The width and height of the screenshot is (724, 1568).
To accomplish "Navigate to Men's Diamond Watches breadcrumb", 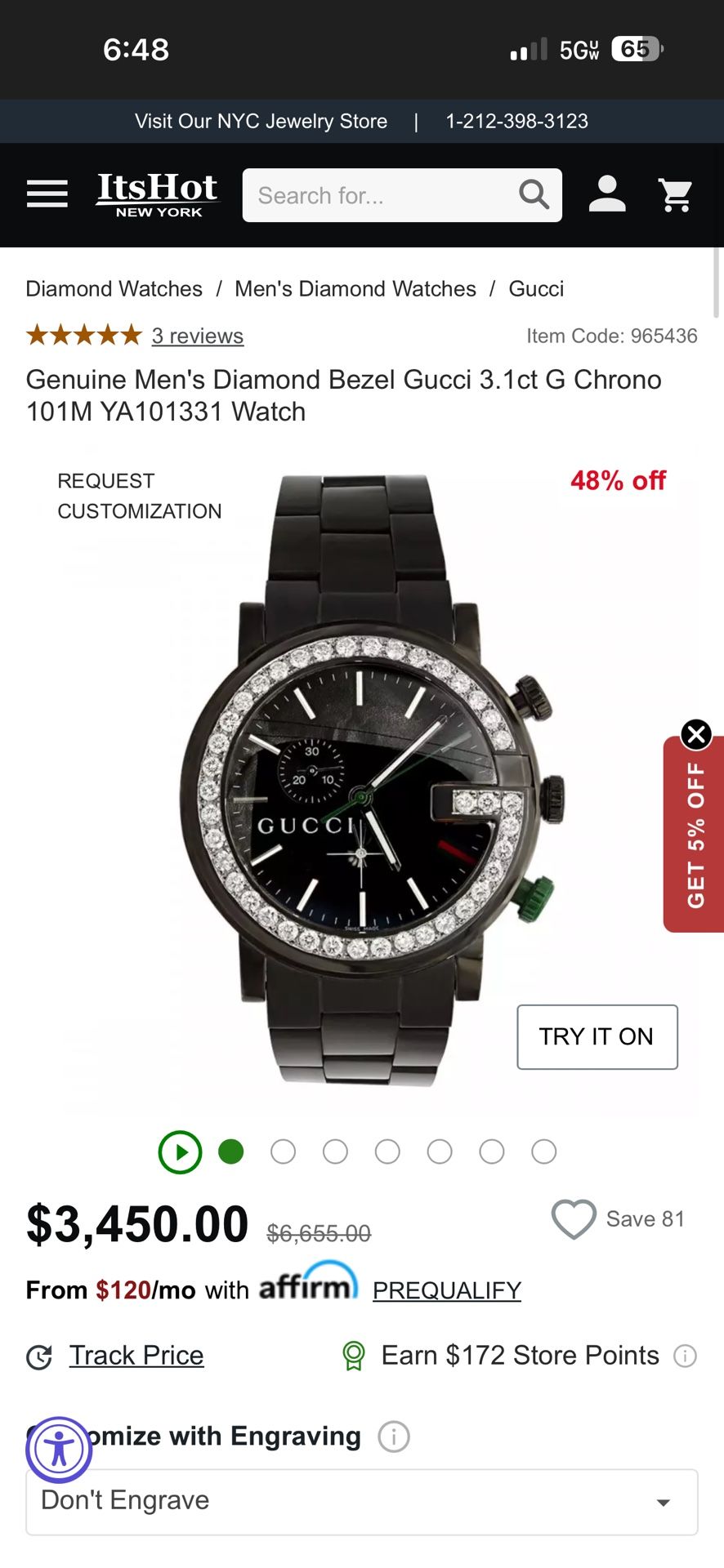I will pyautogui.click(x=355, y=288).
